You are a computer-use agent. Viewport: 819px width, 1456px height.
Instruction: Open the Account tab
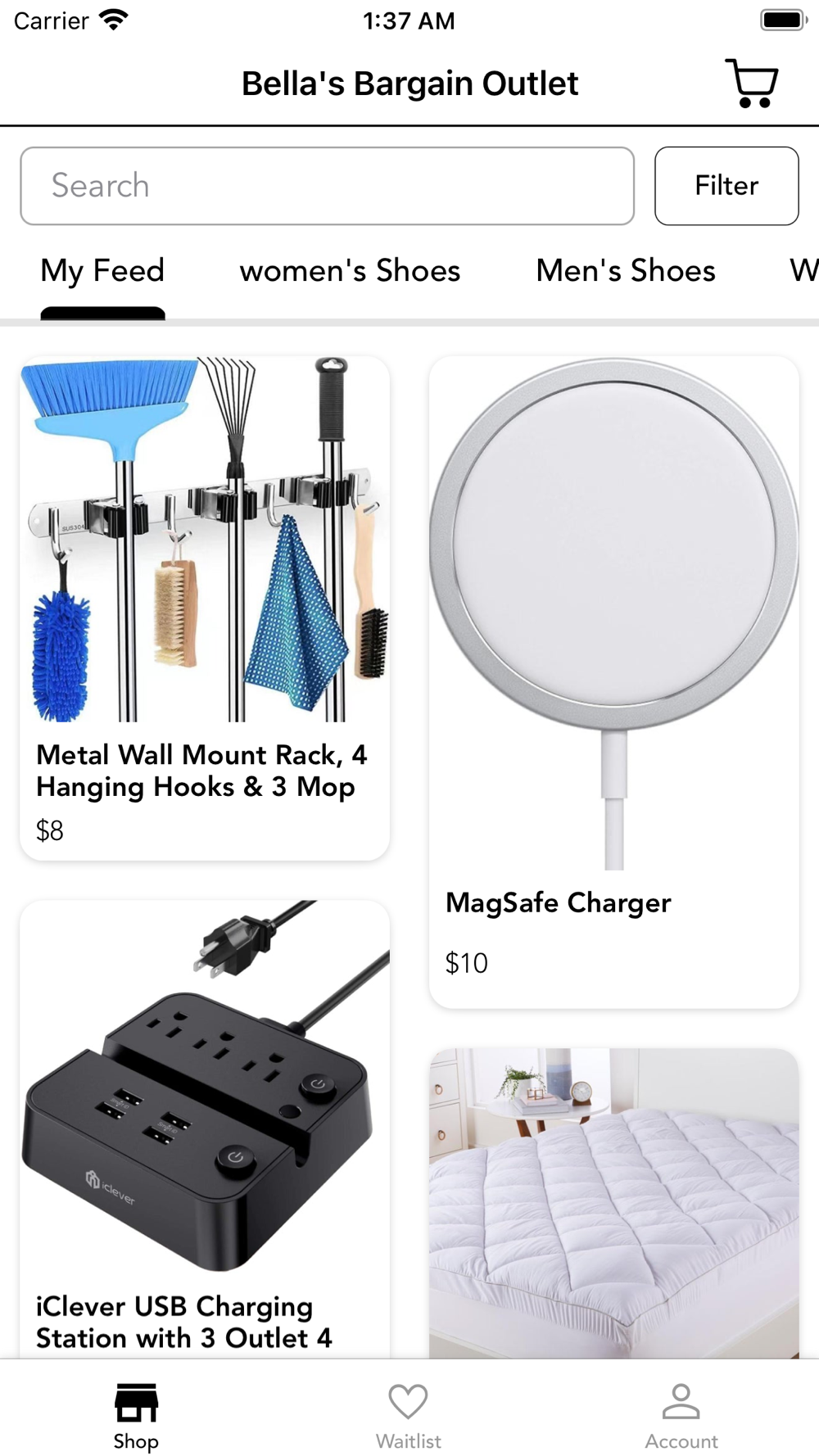pyautogui.click(x=681, y=1416)
